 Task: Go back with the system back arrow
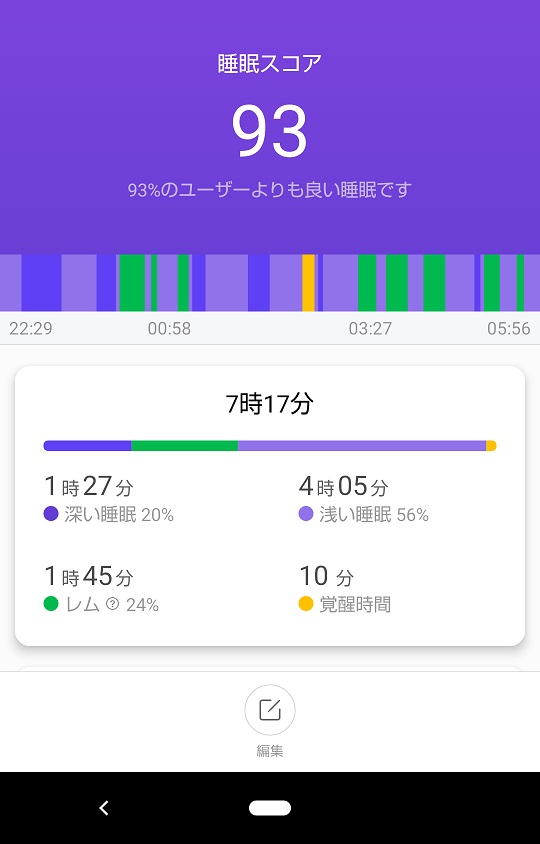click(104, 807)
